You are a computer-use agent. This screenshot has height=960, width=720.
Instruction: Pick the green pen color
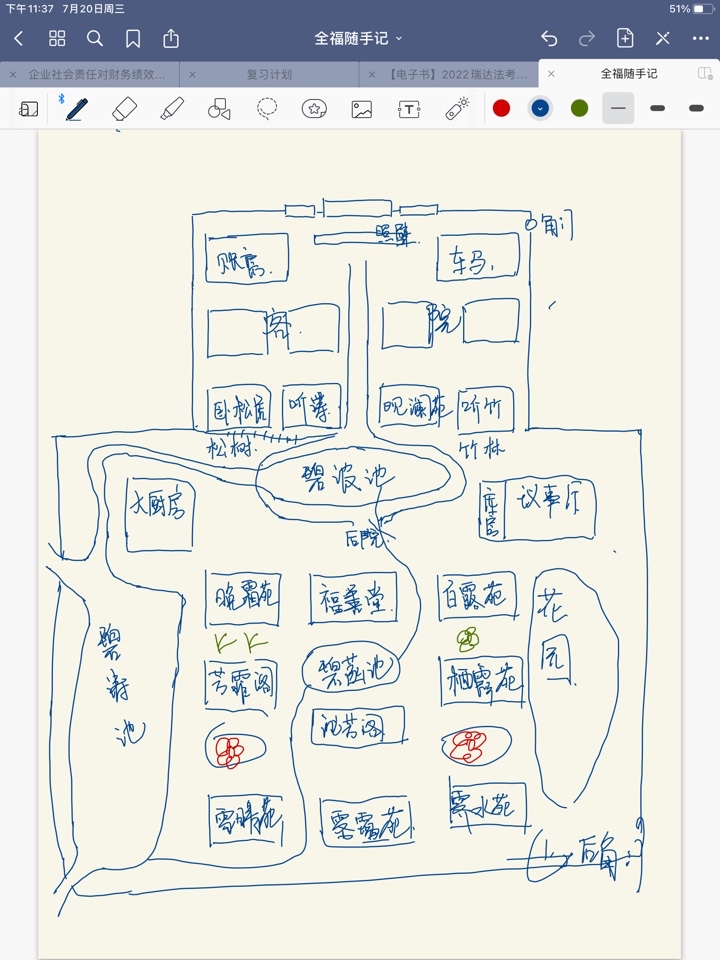pos(579,108)
